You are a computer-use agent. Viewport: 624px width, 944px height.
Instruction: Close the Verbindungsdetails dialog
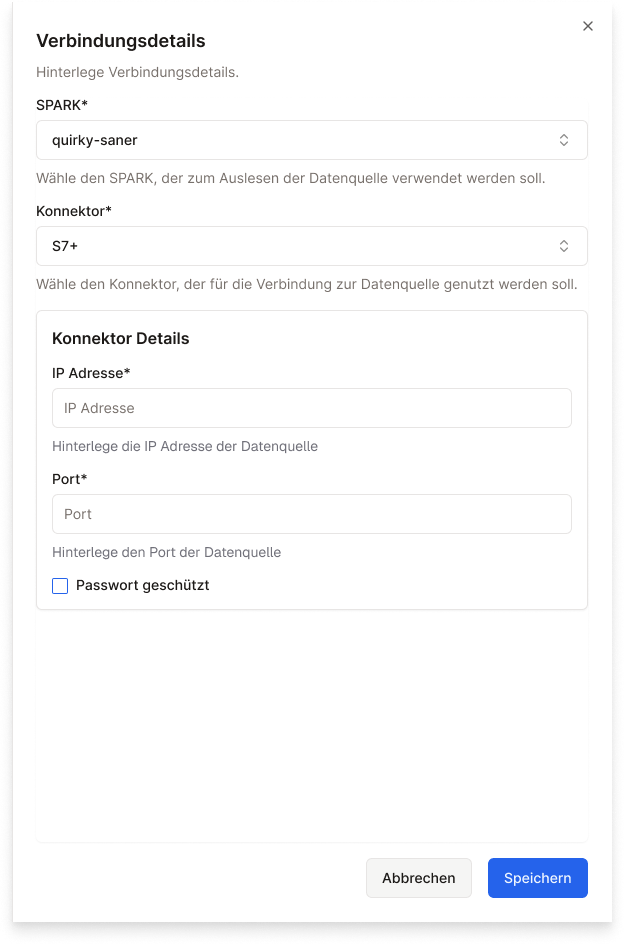[587, 27]
